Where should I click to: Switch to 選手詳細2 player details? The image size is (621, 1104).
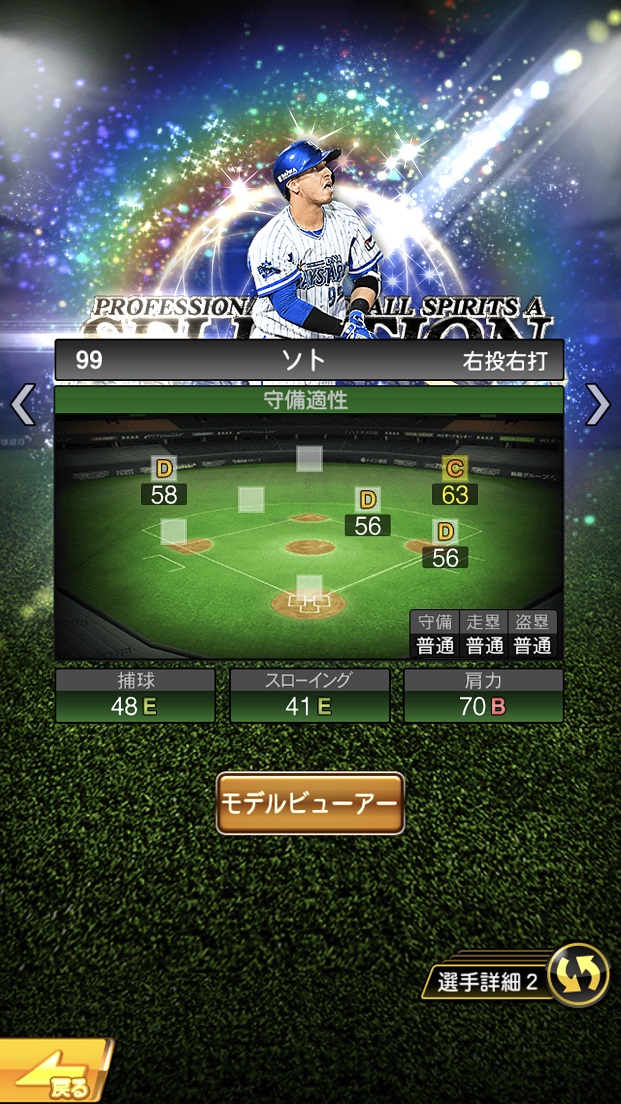(x=520, y=979)
